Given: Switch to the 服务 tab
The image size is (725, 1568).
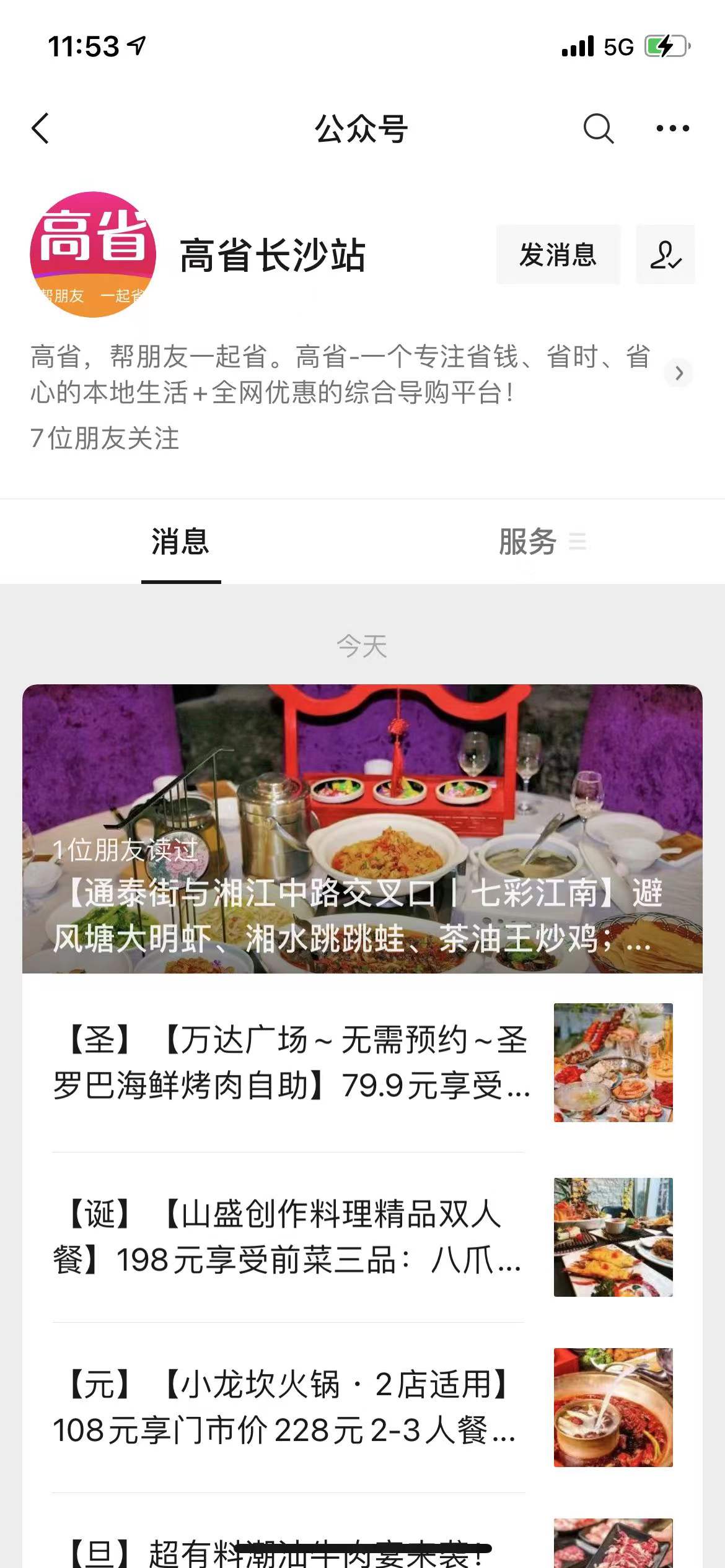Looking at the screenshot, I should coord(528,542).
